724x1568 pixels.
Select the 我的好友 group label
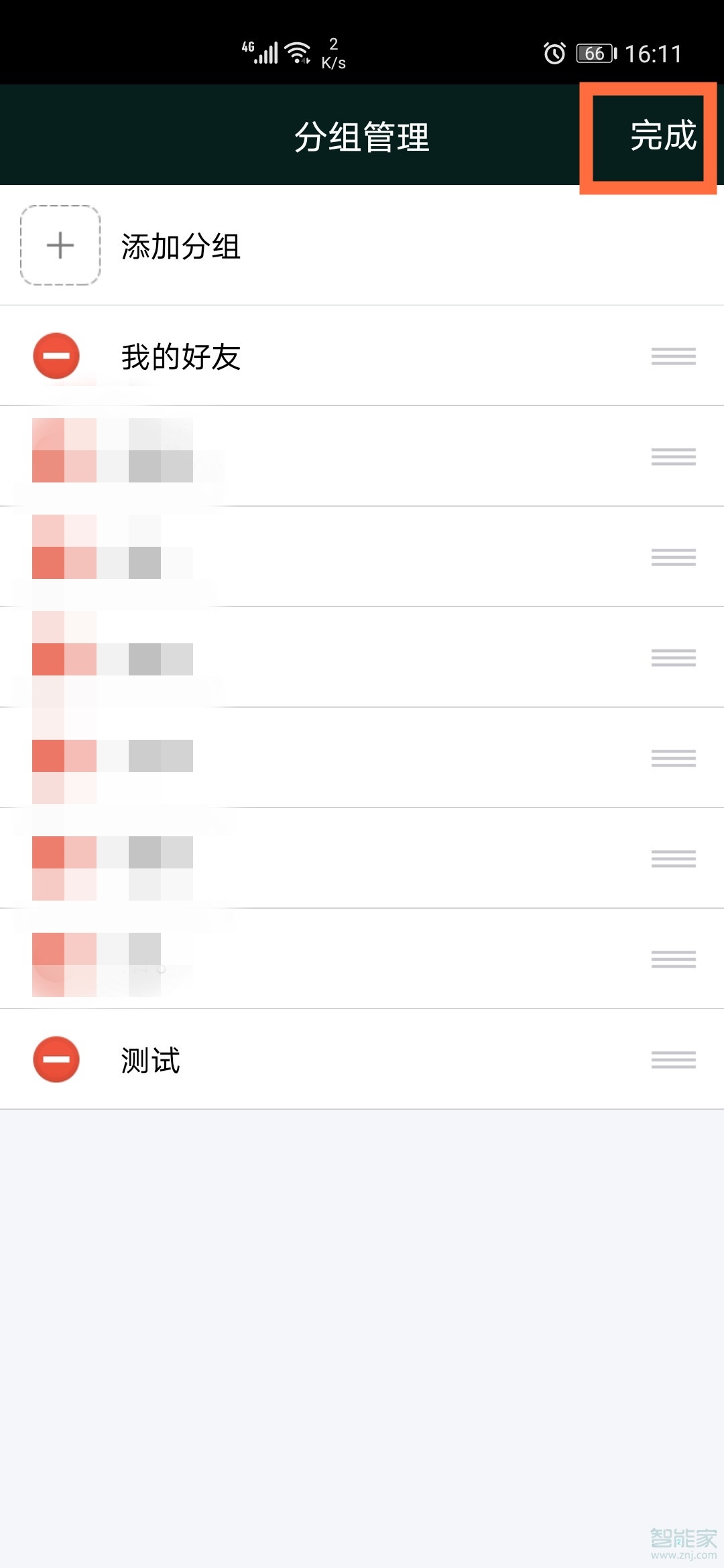(182, 355)
